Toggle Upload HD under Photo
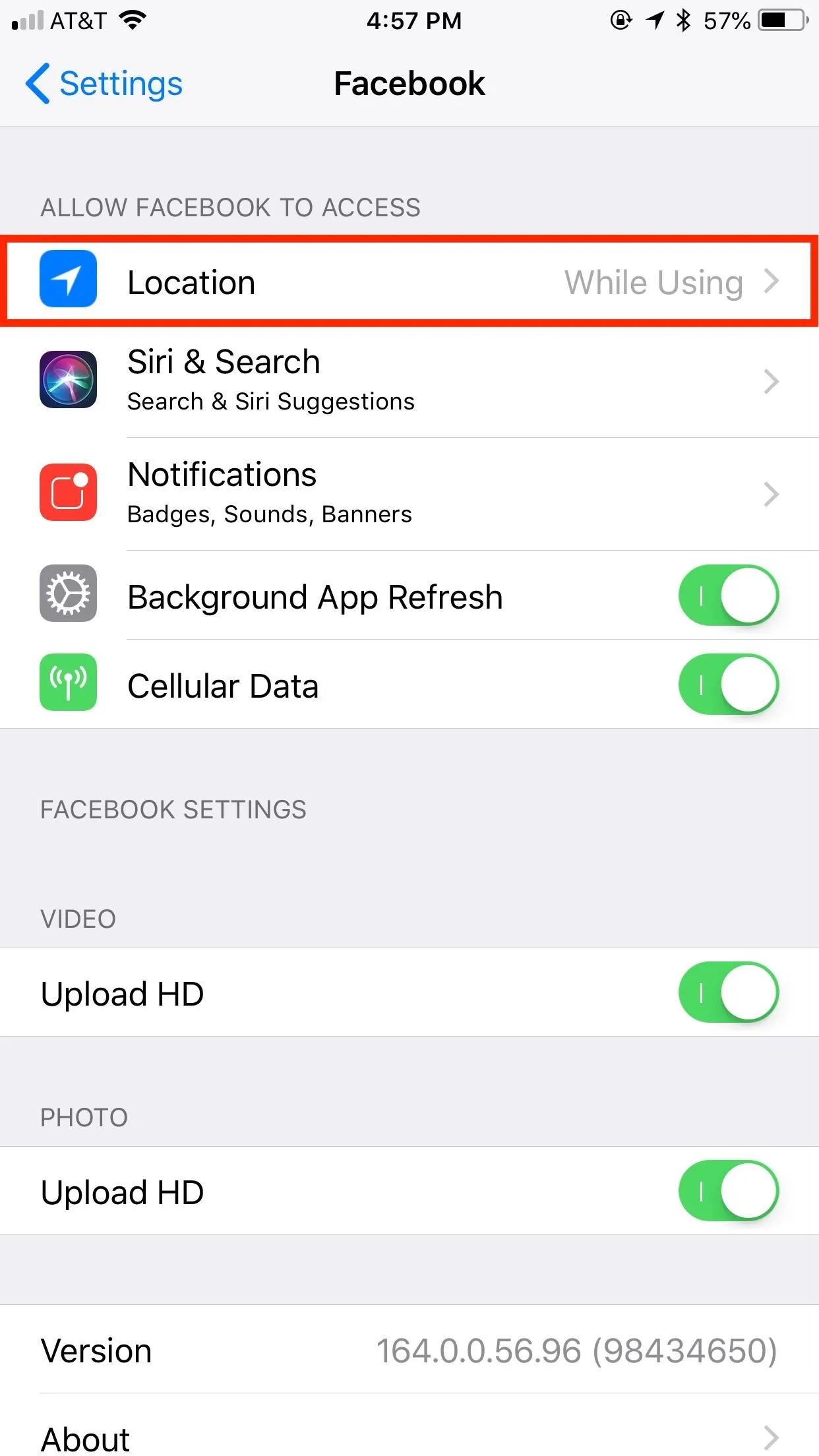This screenshot has height=1456, width=819. point(729,1191)
